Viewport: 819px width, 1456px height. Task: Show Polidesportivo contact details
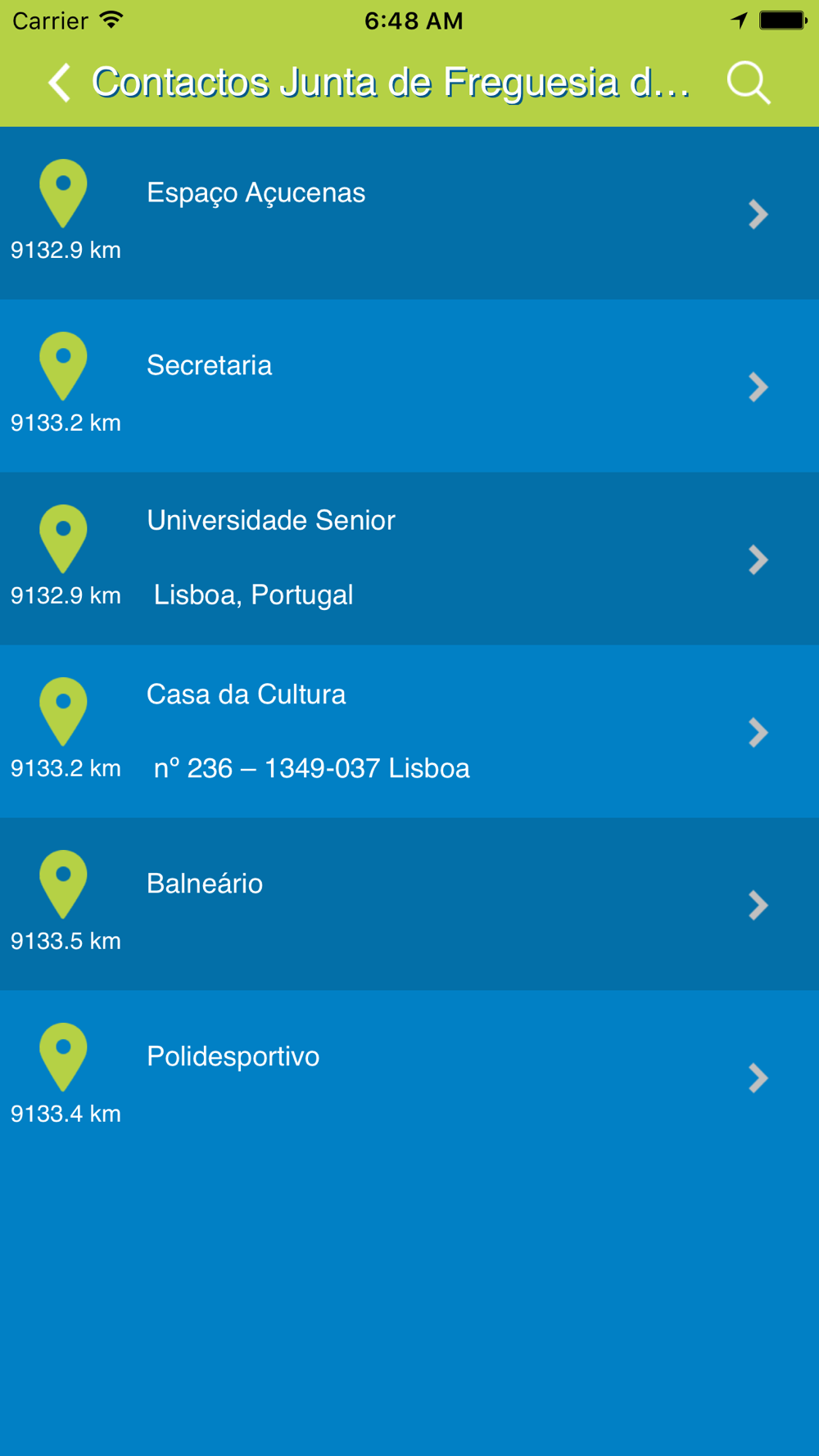[x=409, y=1077]
